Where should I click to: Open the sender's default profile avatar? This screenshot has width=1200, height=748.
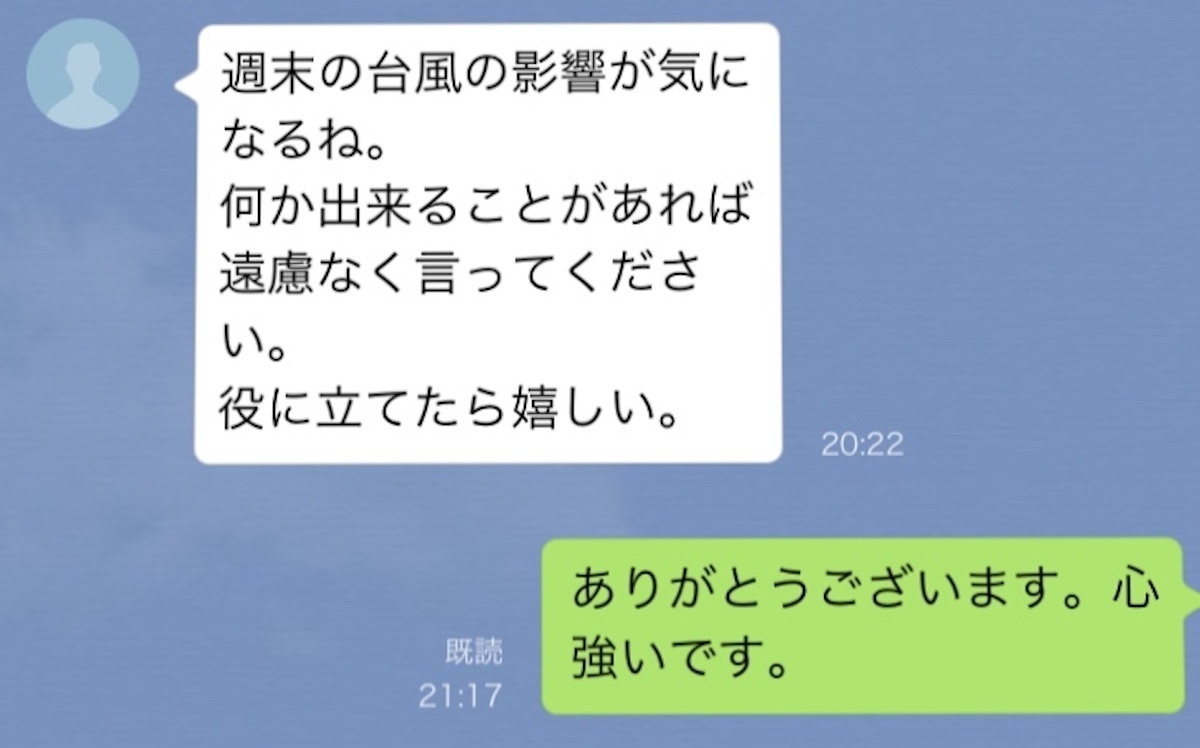coord(82,75)
